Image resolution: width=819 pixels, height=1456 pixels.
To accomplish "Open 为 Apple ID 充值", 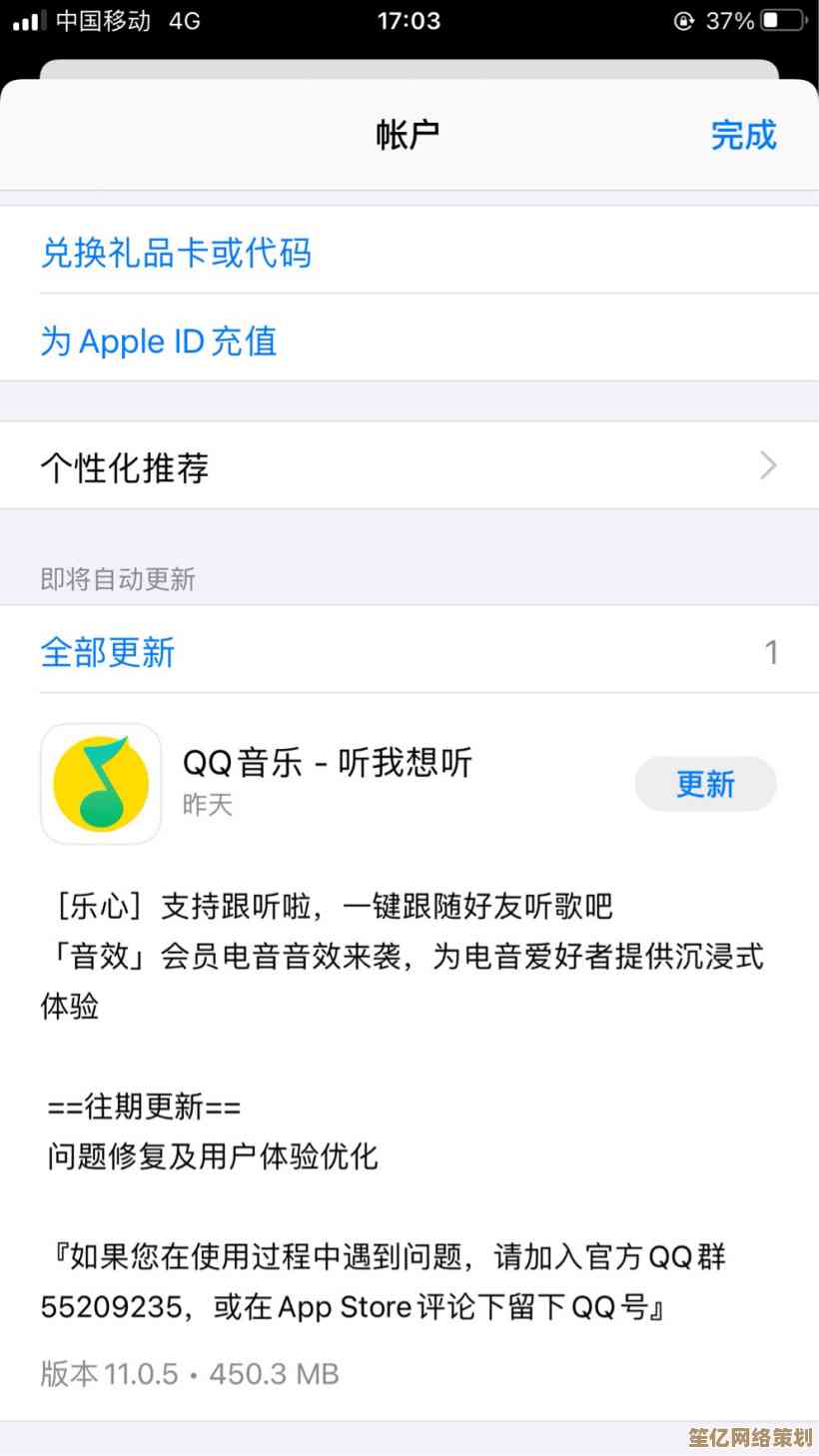I will [x=157, y=341].
